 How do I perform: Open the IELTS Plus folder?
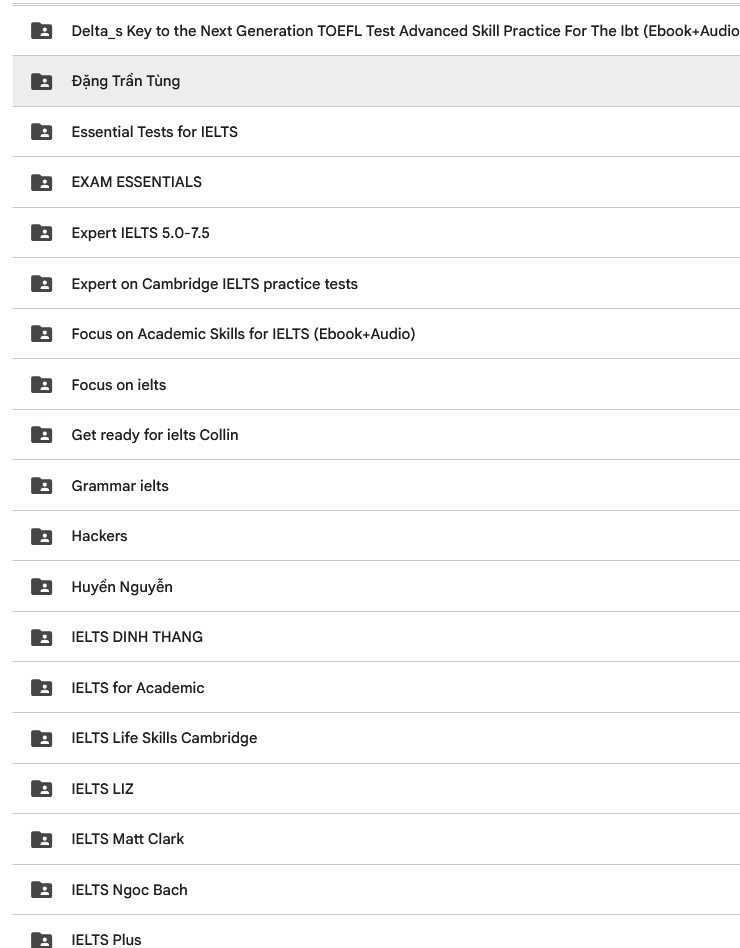106,939
